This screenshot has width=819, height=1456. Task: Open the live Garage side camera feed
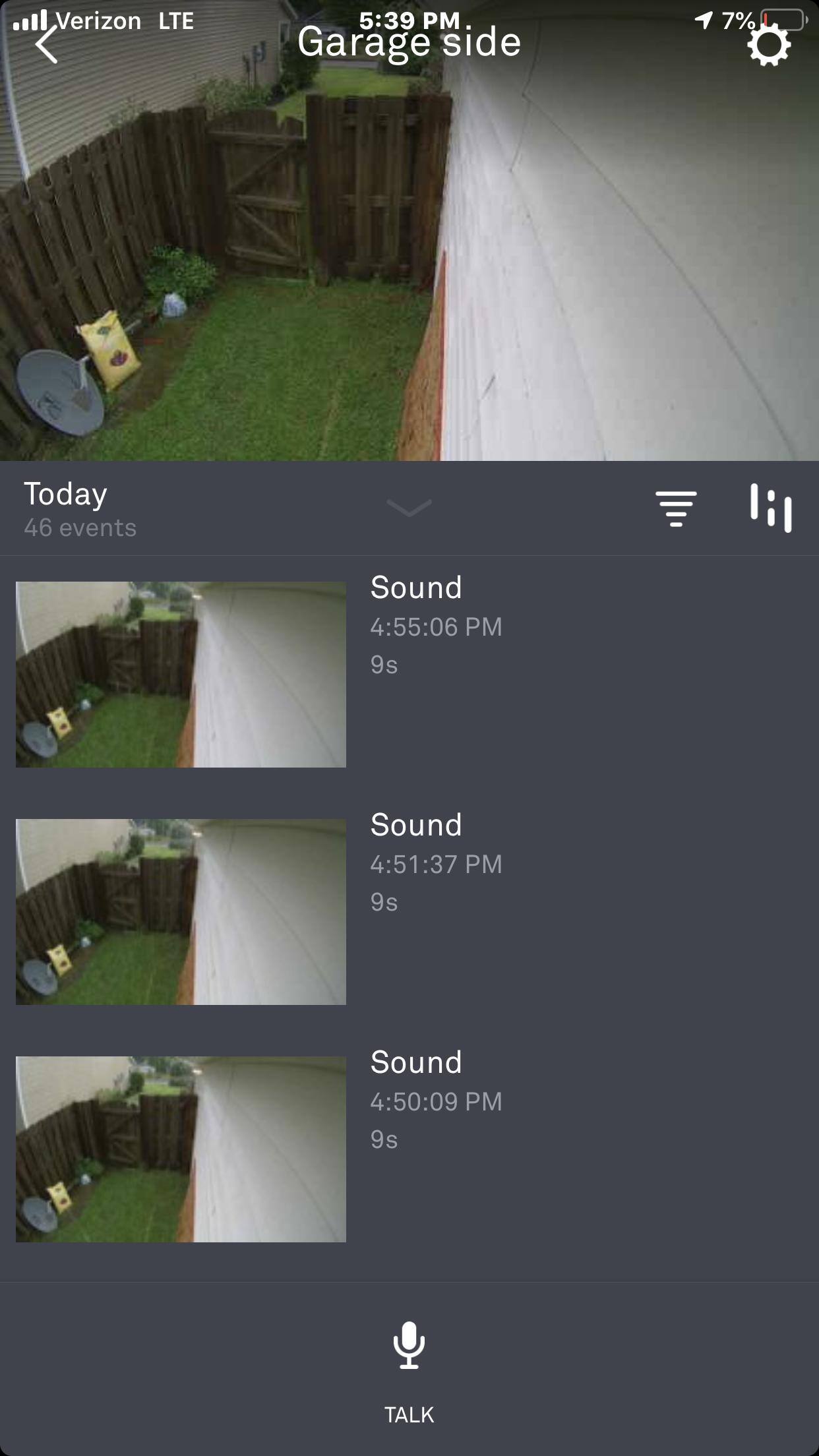click(409, 264)
